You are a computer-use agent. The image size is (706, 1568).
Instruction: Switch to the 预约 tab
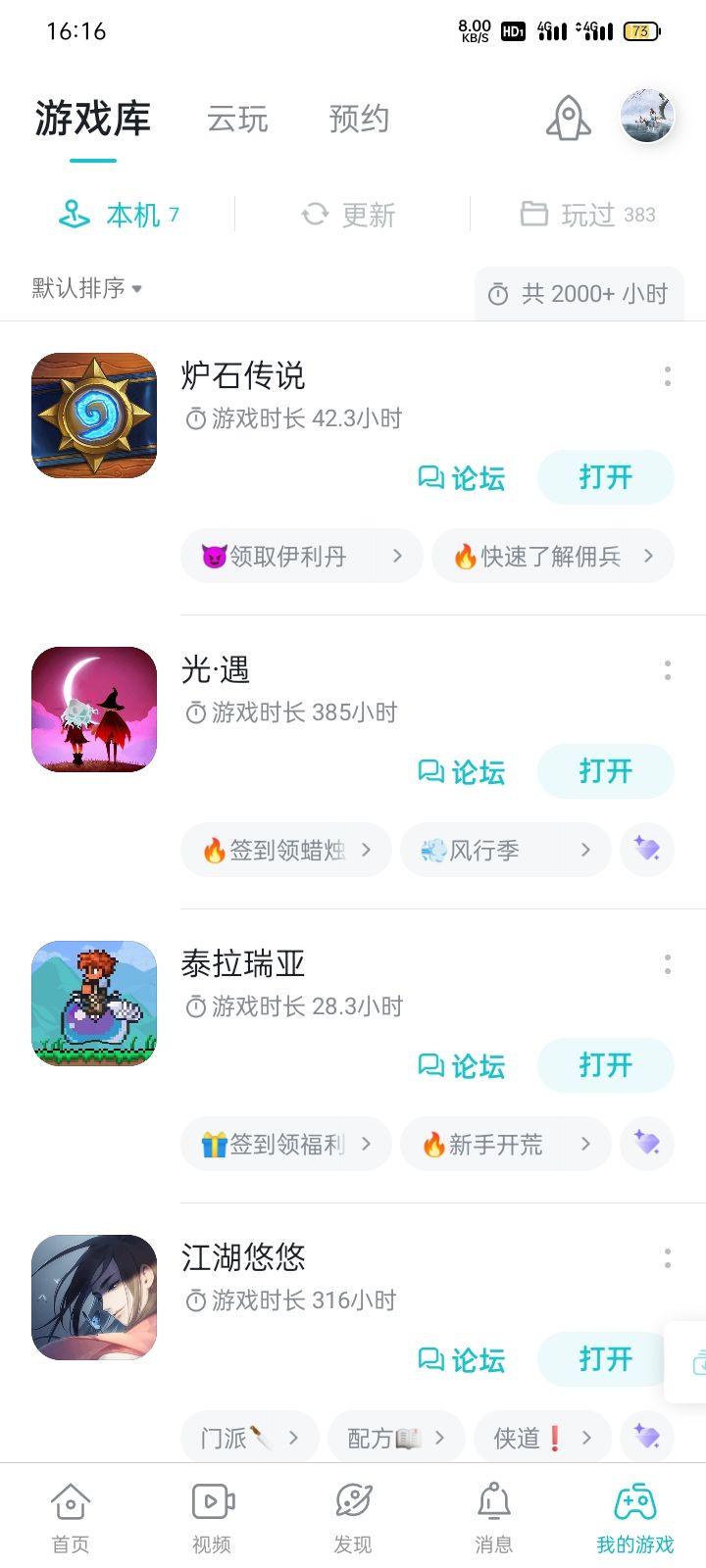pyautogui.click(x=359, y=120)
